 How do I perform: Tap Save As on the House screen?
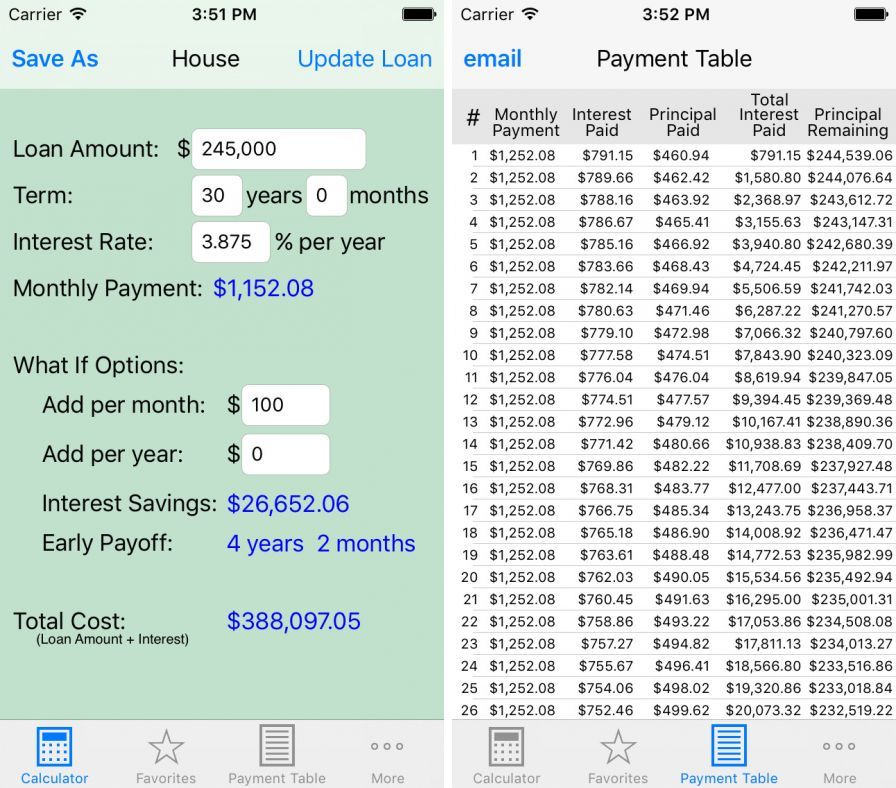click(55, 59)
